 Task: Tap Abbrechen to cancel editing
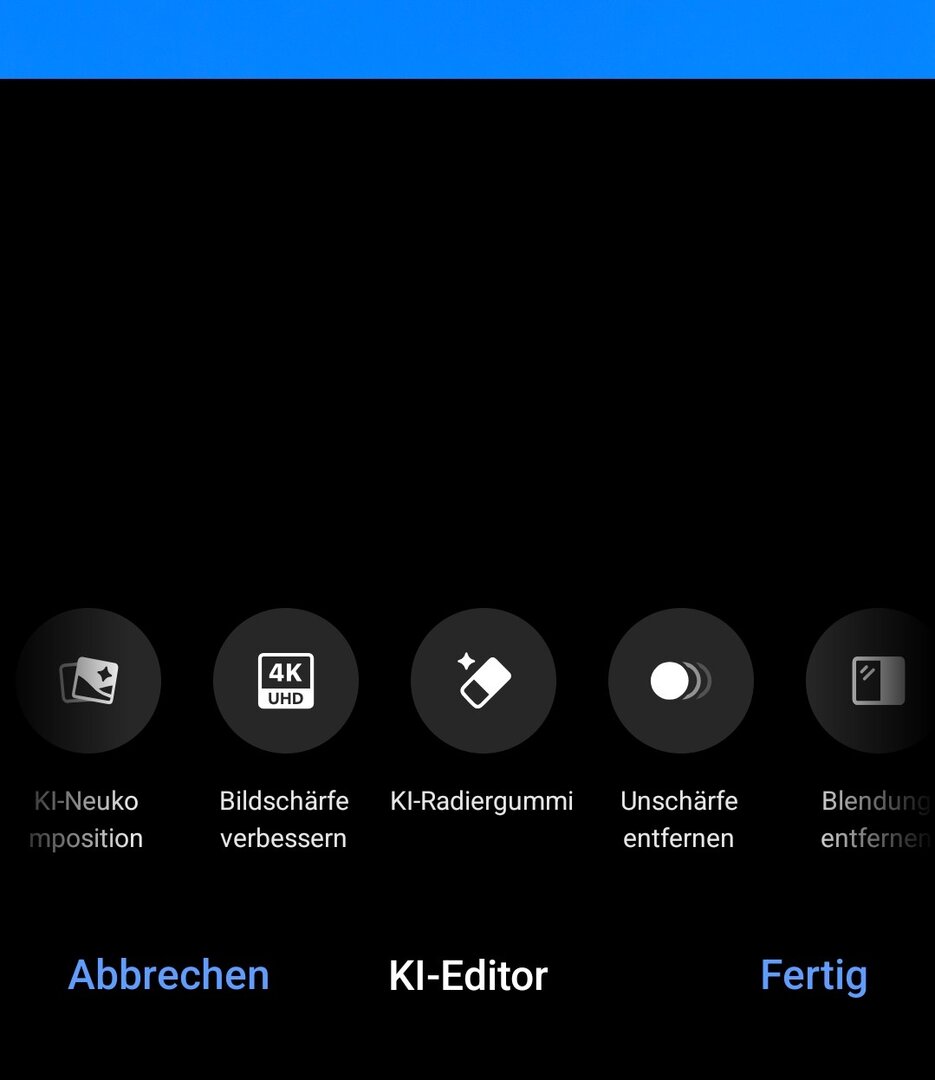169,975
